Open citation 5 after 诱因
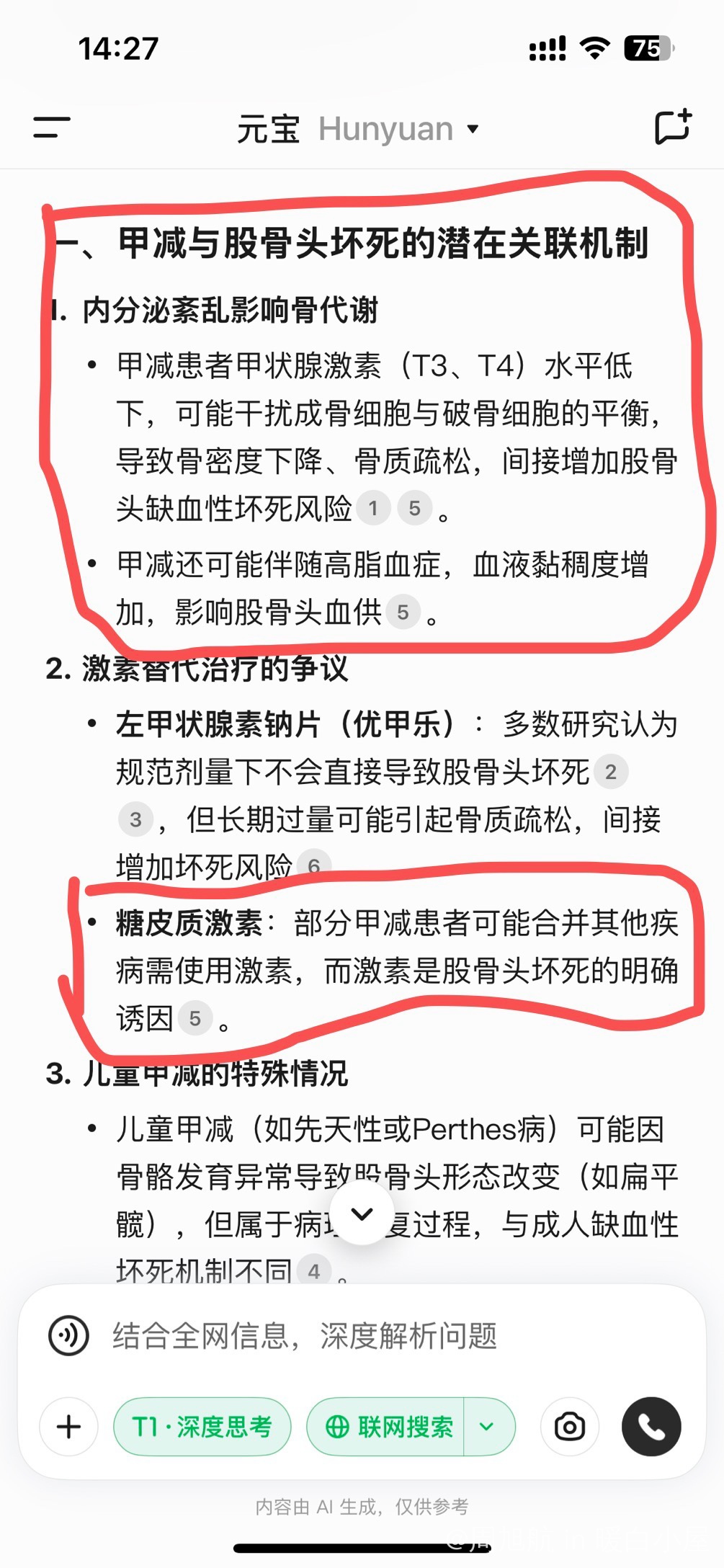Image resolution: width=724 pixels, height=1568 pixels. 195,1018
